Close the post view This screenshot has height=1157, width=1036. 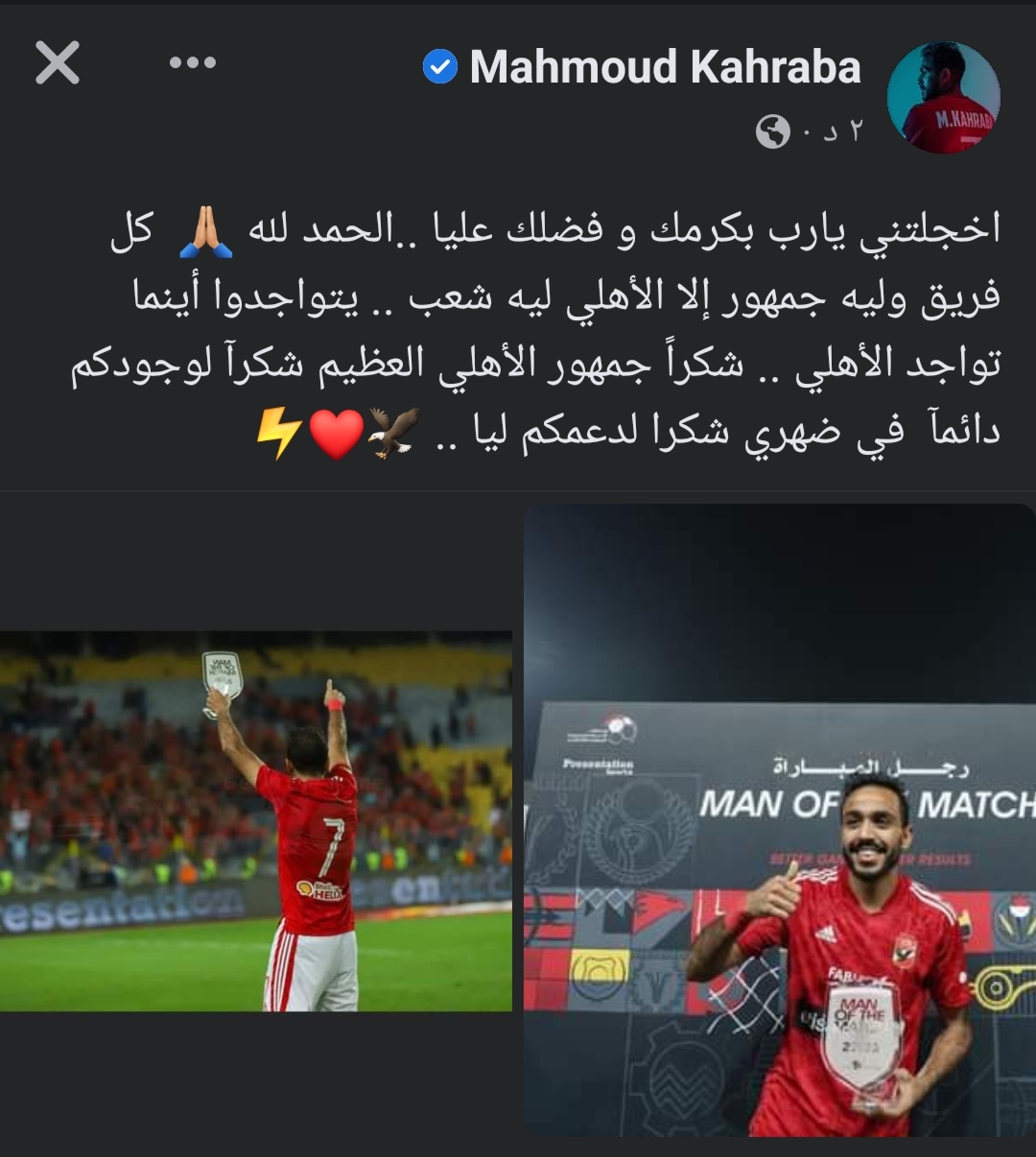(58, 64)
